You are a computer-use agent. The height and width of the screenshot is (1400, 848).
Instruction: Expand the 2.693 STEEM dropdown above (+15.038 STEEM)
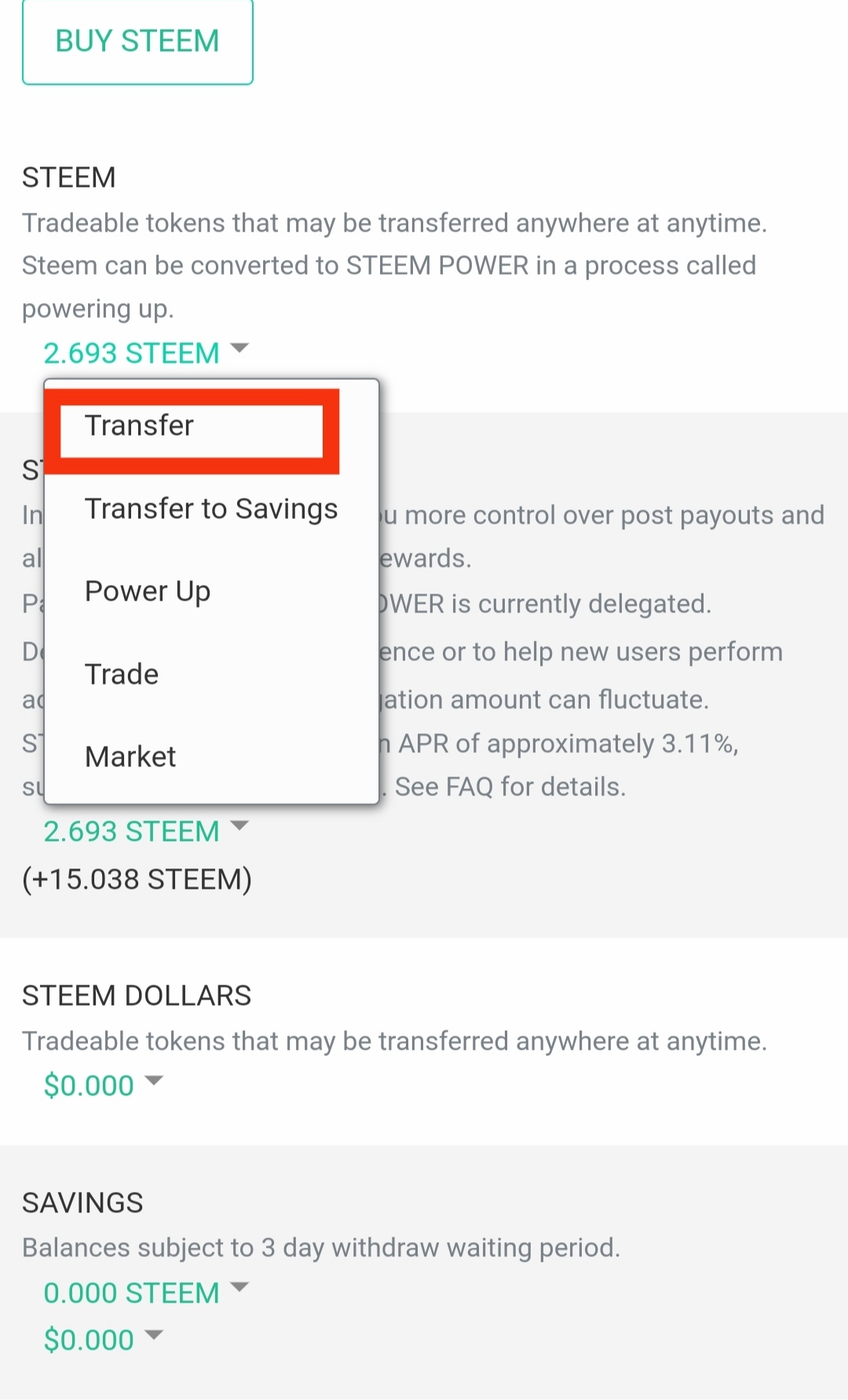click(x=145, y=832)
